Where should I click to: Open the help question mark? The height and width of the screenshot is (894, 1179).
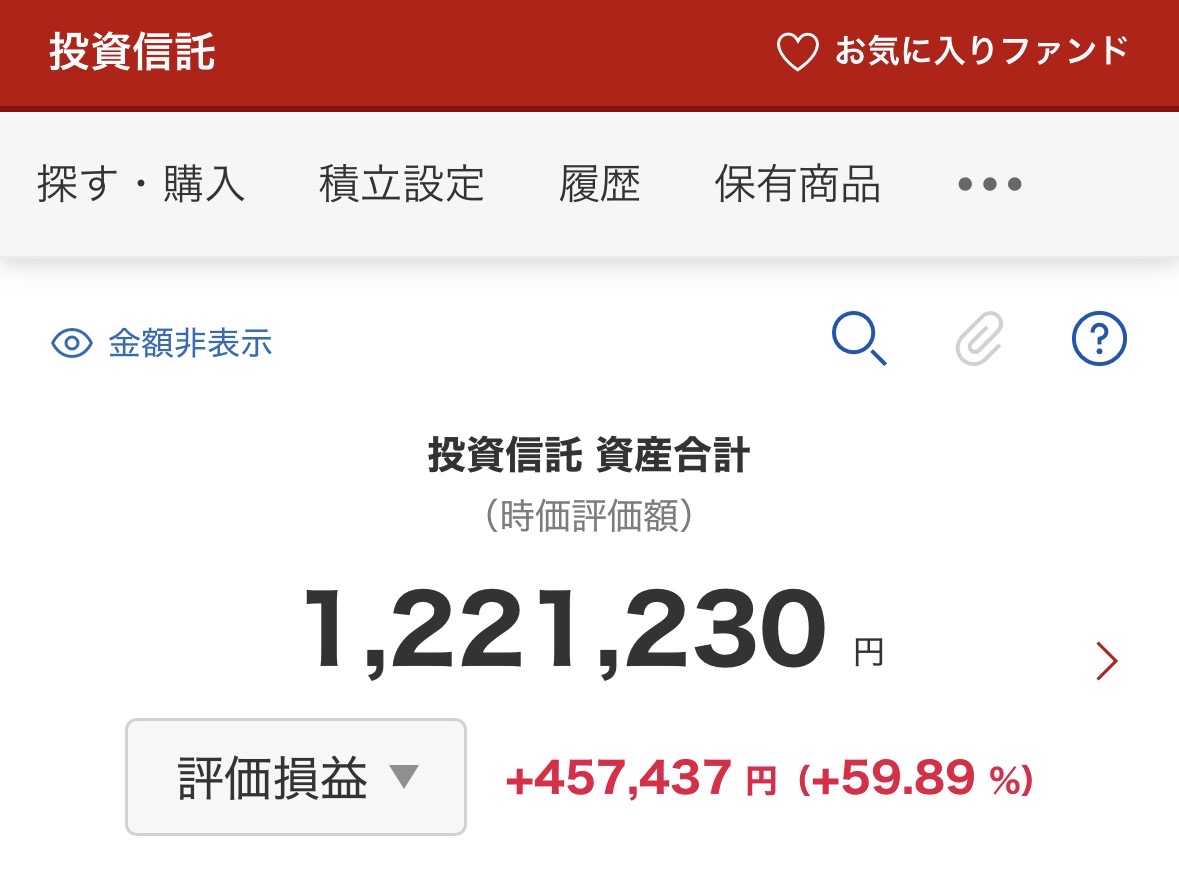click(1098, 341)
